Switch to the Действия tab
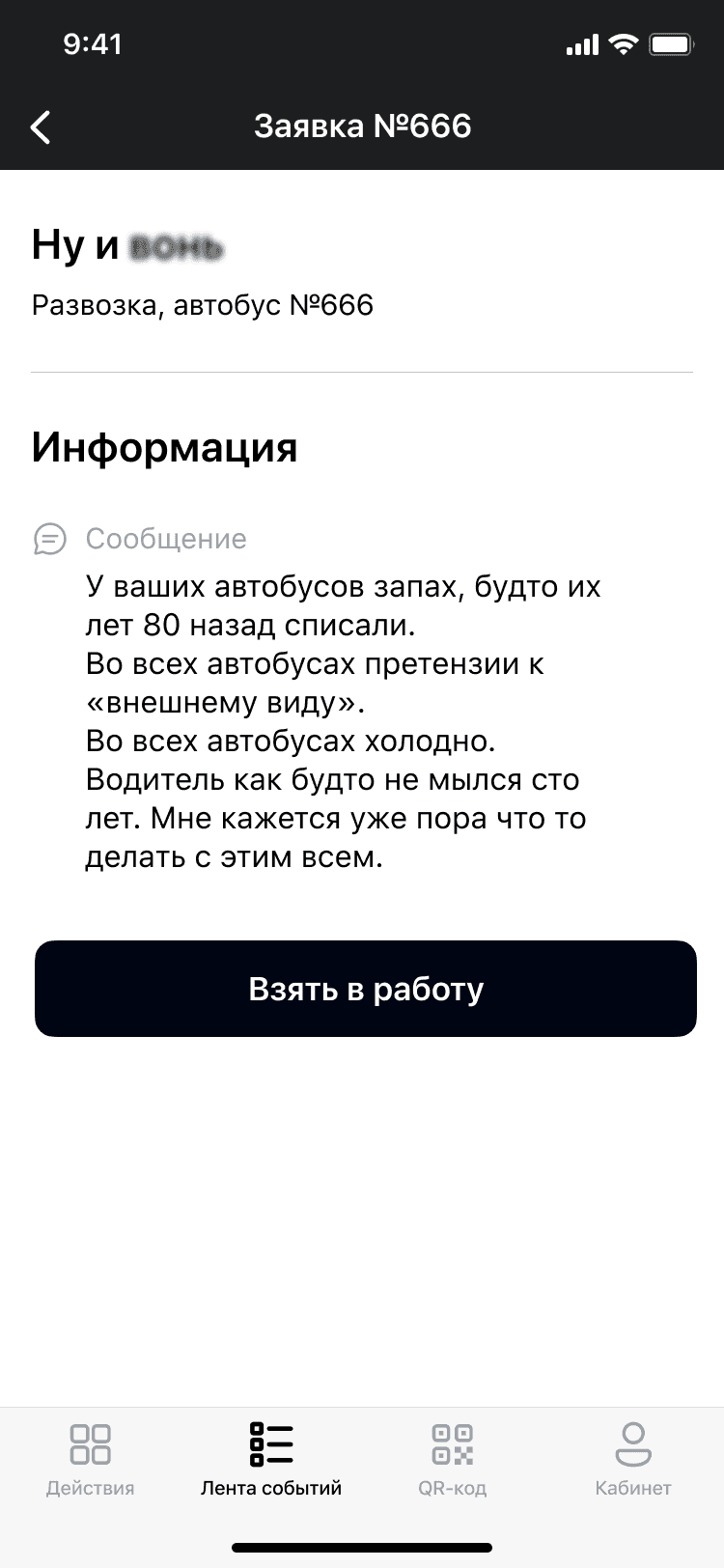 click(x=91, y=1459)
